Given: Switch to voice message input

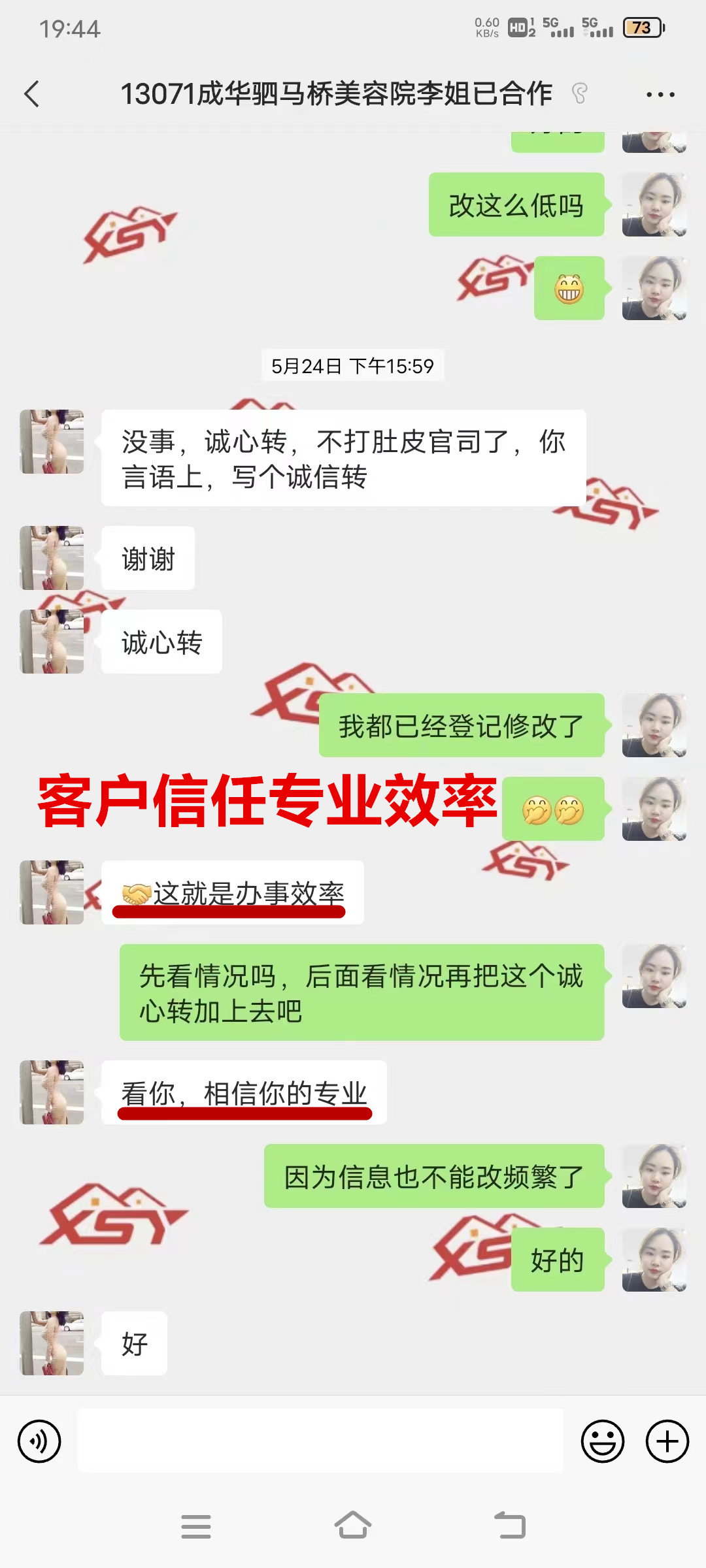Looking at the screenshot, I should click(39, 1441).
